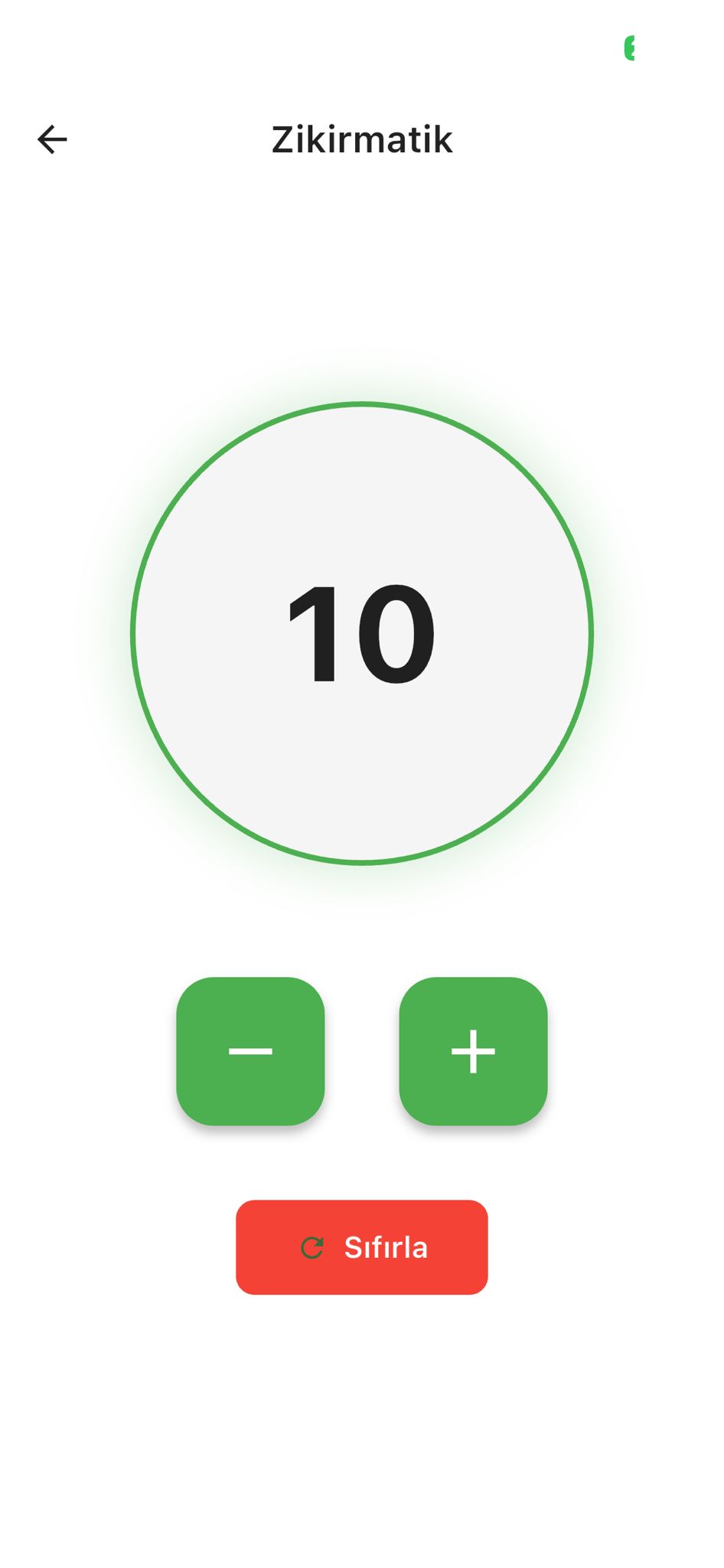The height and width of the screenshot is (1568, 724).
Task: Increase the counter with the plus button
Action: coord(473,1050)
